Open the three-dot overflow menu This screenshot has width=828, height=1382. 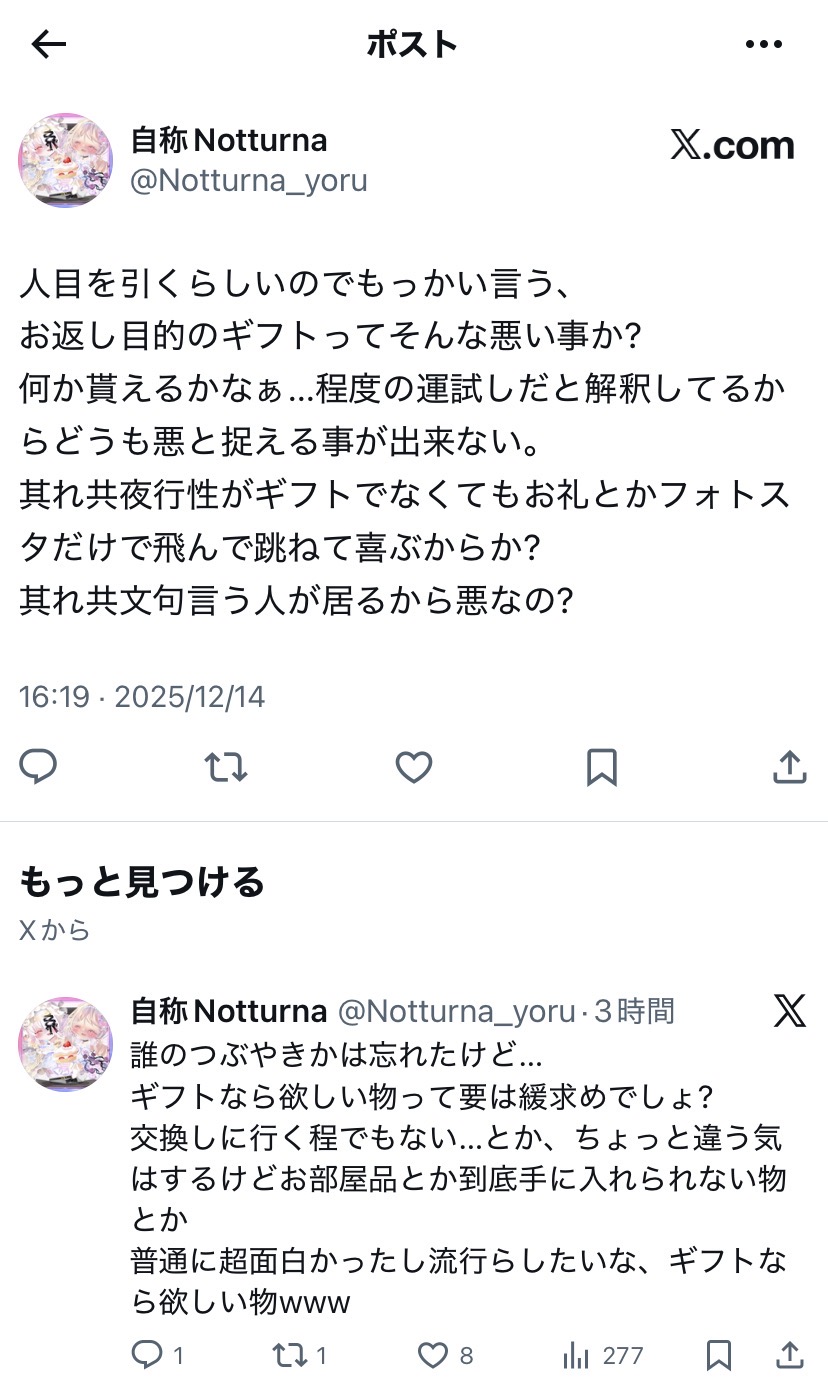764,44
